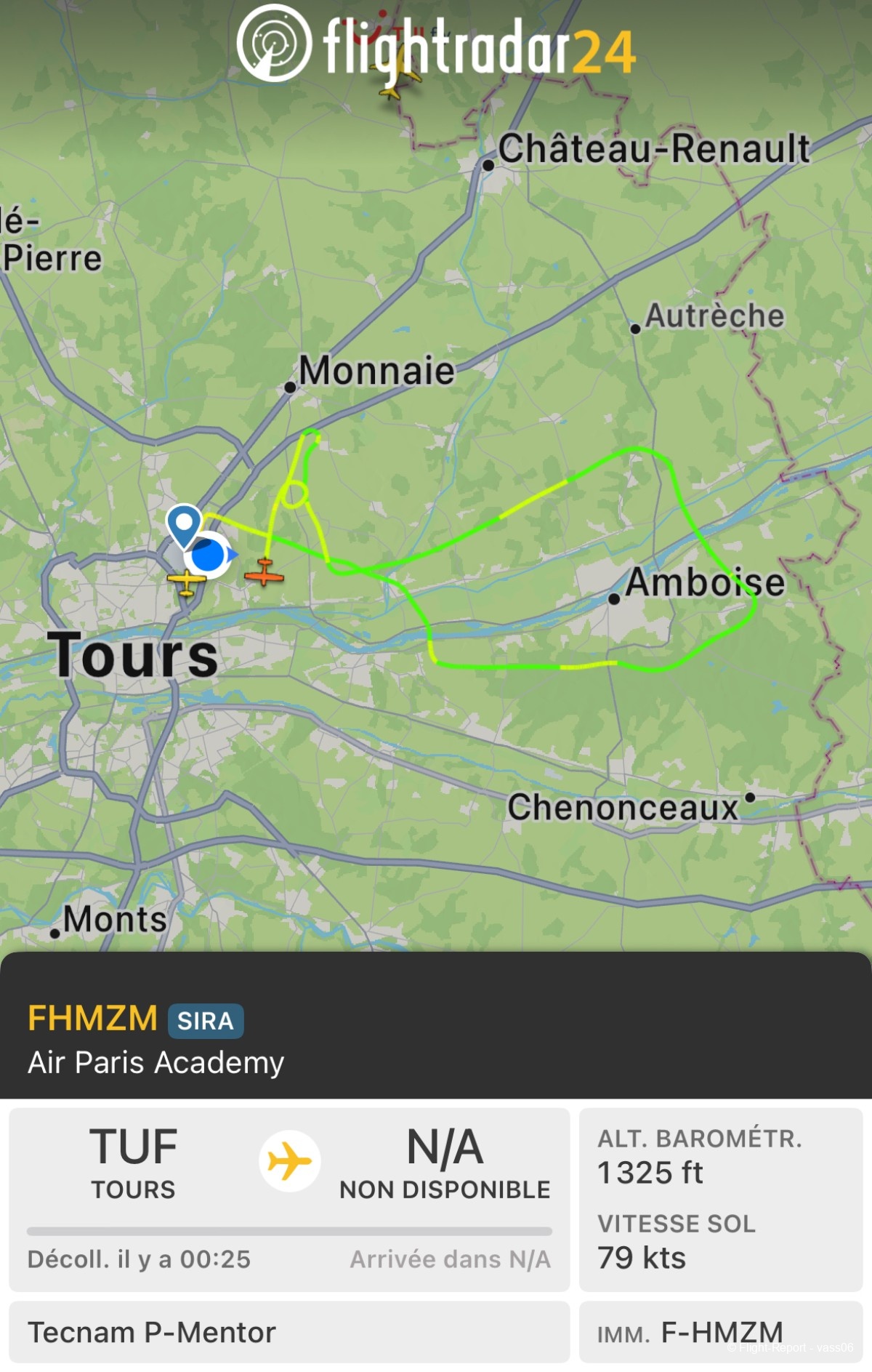Viewport: 872px width, 1372px height.
Task: Select the yellow aircraft near Tours
Action: 187,582
